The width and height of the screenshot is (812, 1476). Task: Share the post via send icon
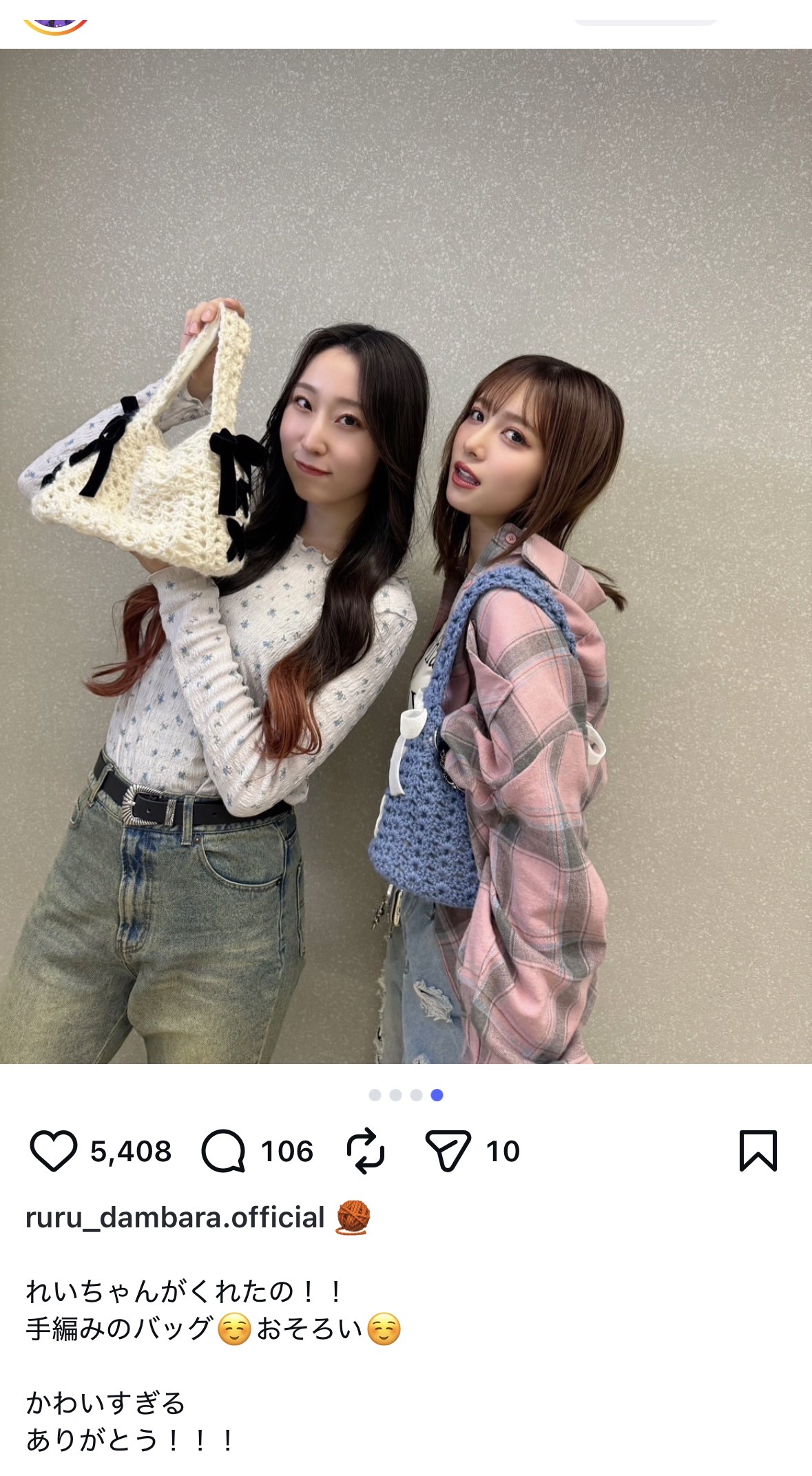tap(448, 1151)
